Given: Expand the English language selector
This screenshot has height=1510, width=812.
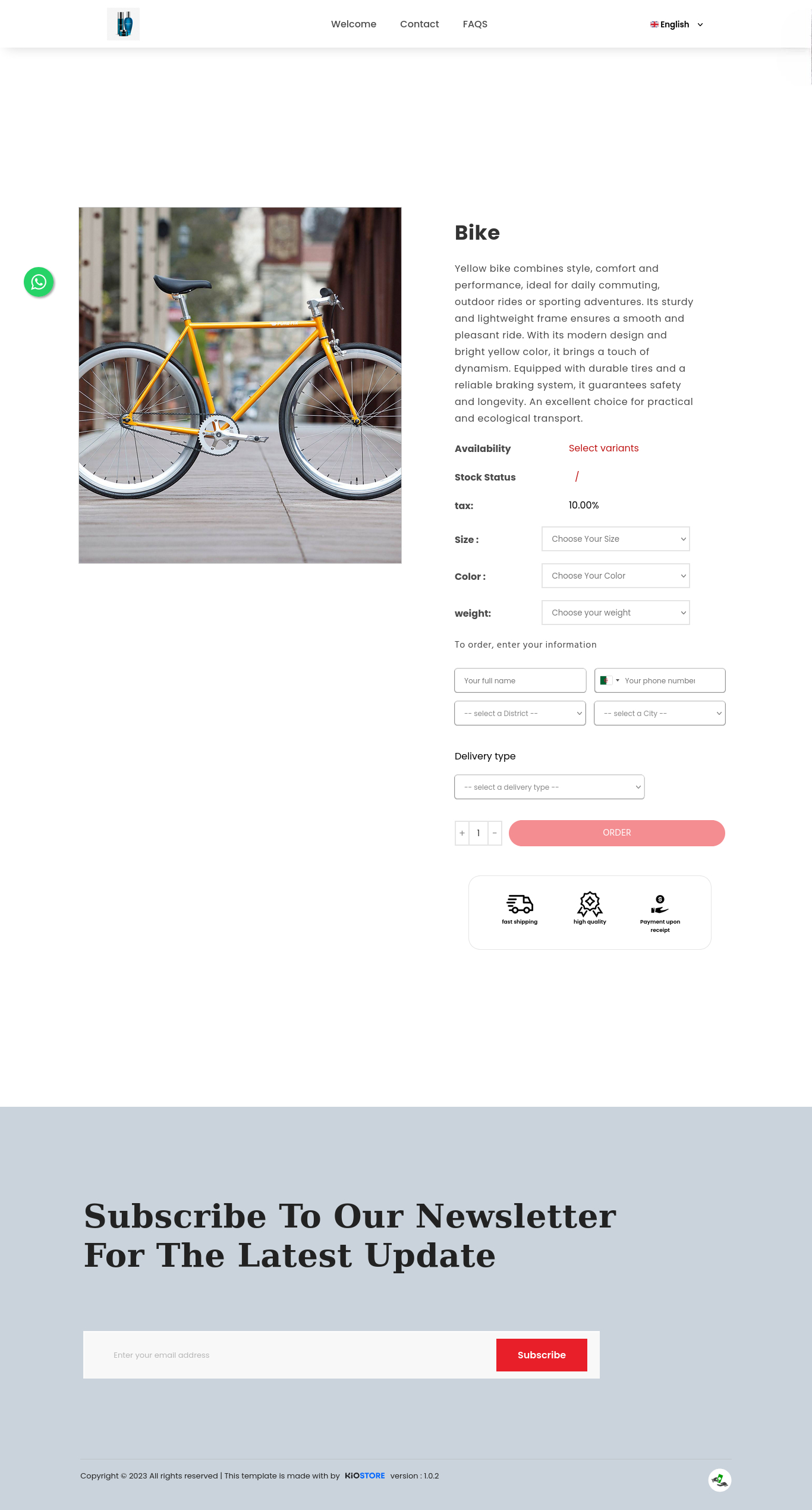Looking at the screenshot, I should (676, 24).
